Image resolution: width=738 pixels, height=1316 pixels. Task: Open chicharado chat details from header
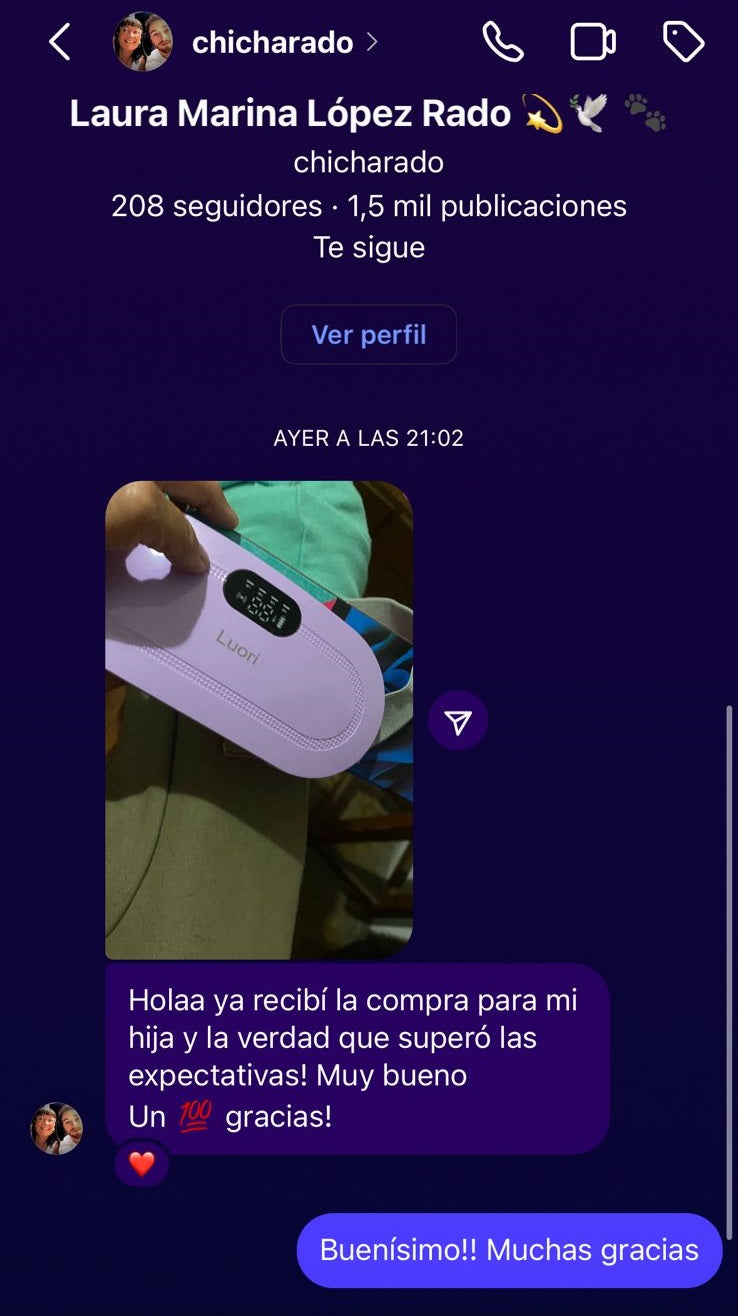coord(272,42)
